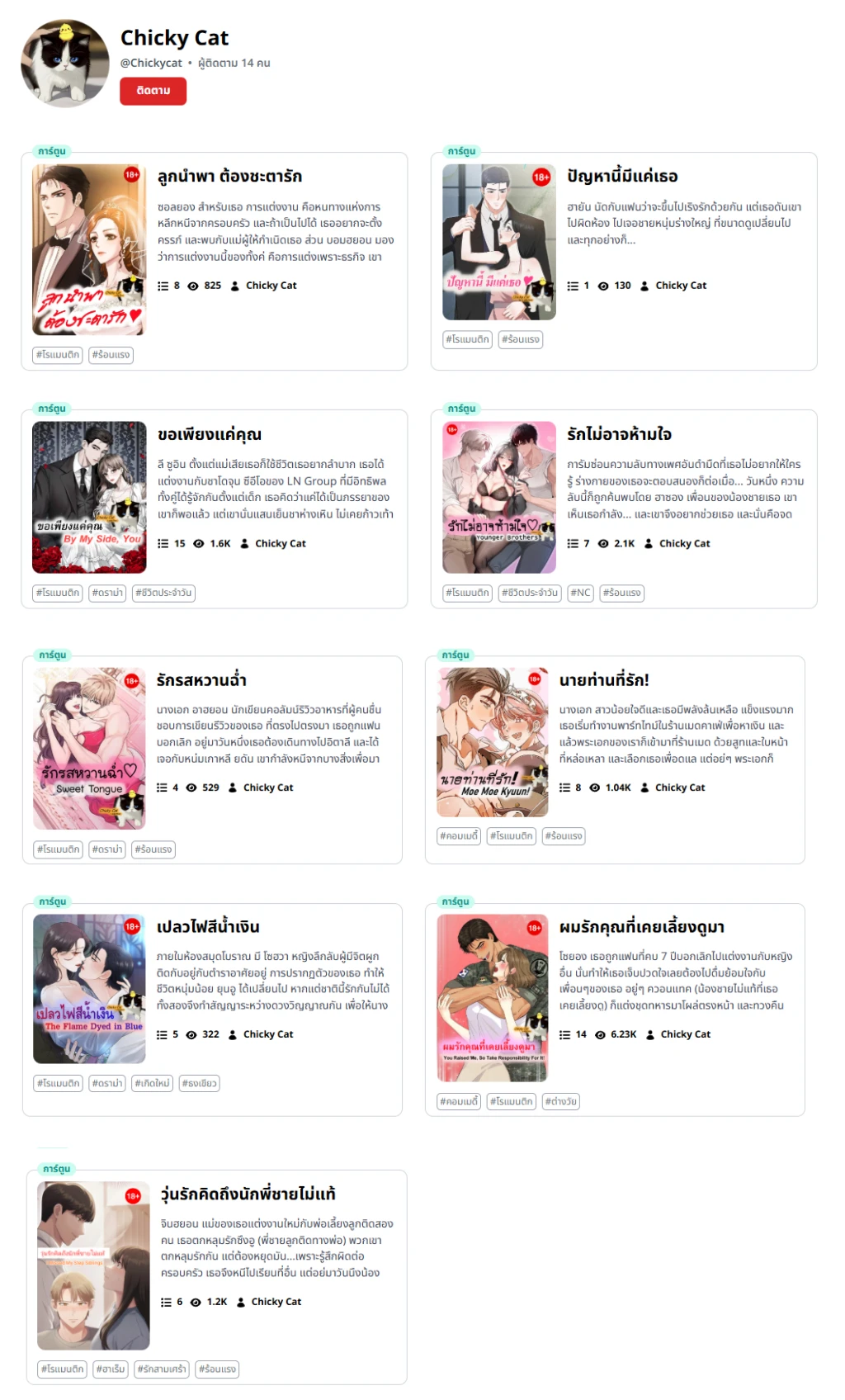Screen dimensions: 845x1400
Task: Open the comic รักไม่อาจห้ามใจ
Action: 619,434
